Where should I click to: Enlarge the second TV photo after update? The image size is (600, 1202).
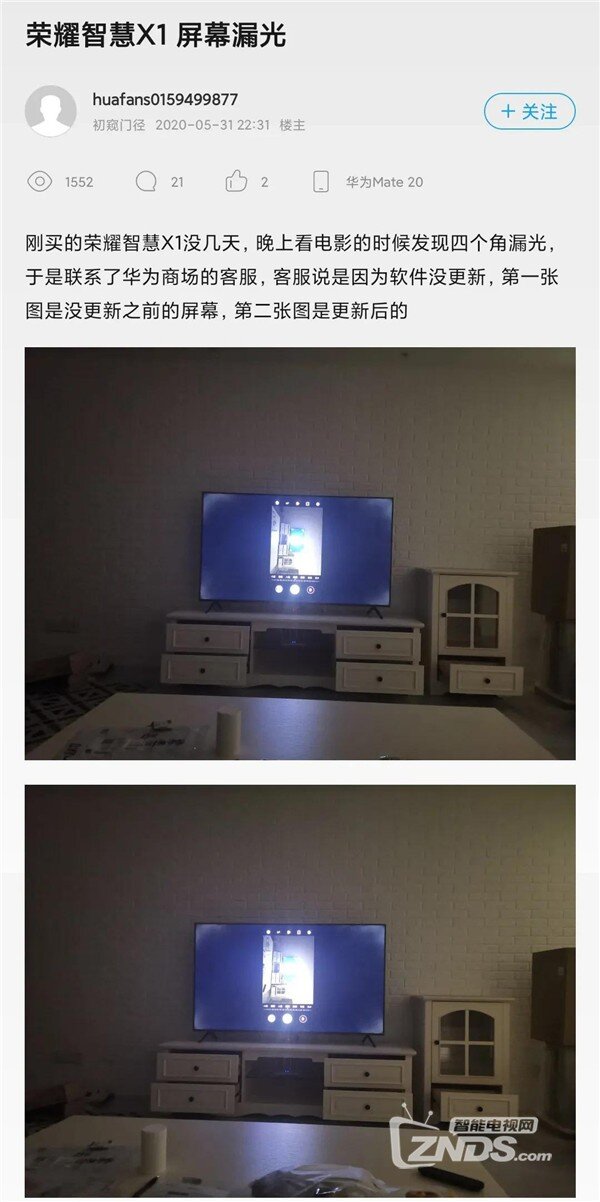(x=300, y=990)
